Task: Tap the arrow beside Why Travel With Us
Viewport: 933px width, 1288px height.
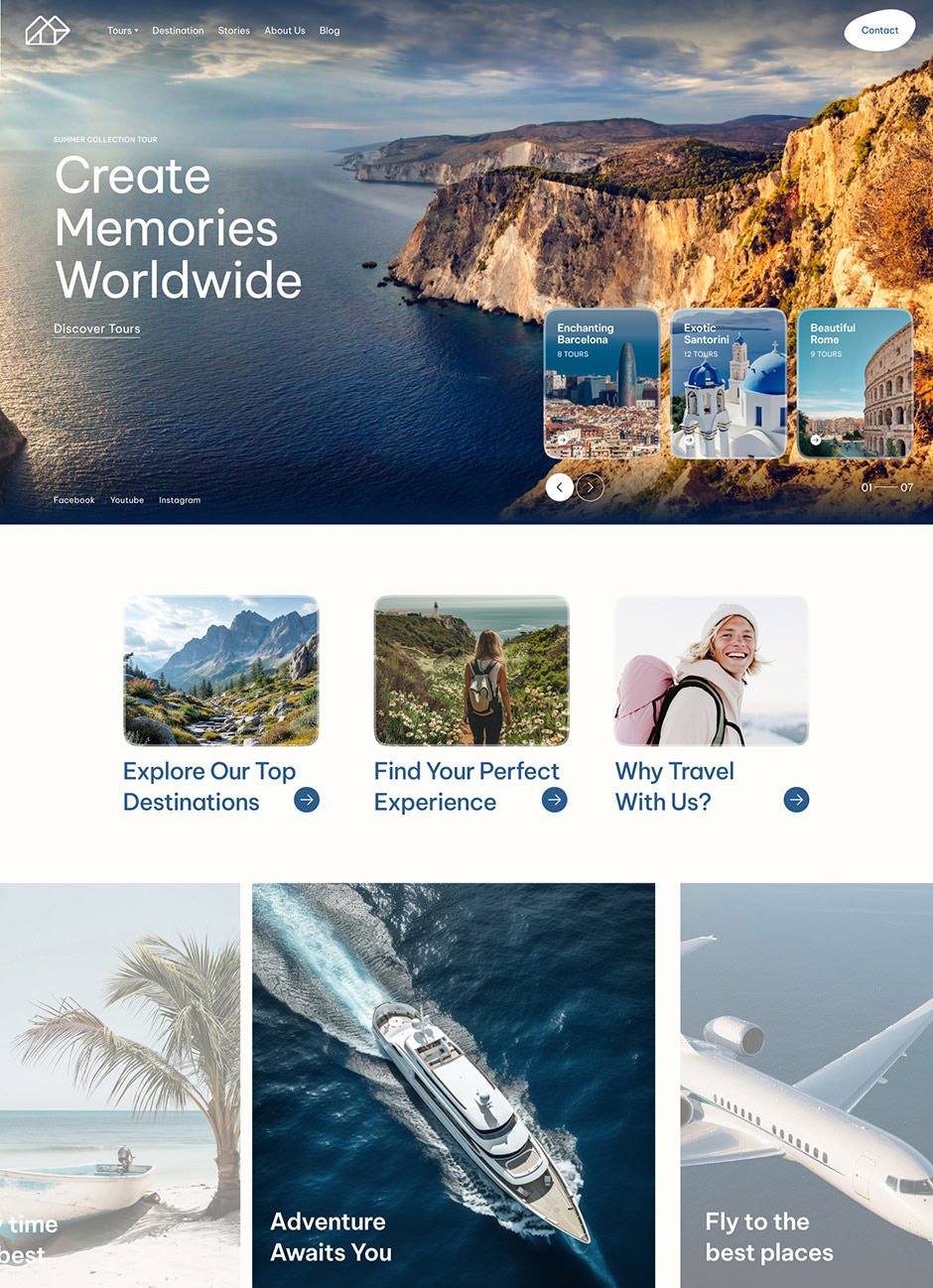Action: pos(796,800)
